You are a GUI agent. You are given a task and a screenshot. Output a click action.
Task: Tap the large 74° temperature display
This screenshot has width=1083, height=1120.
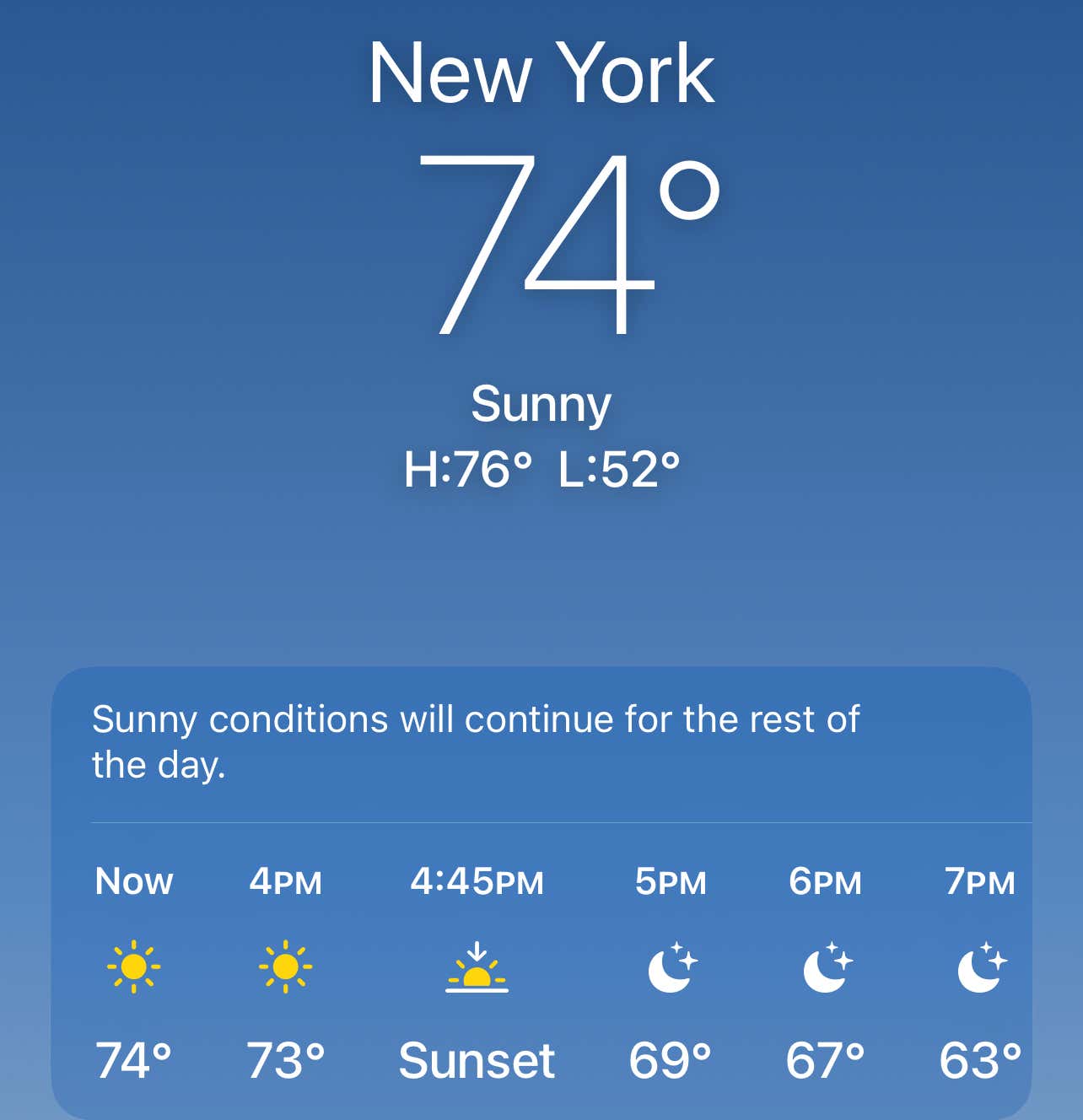point(565,236)
